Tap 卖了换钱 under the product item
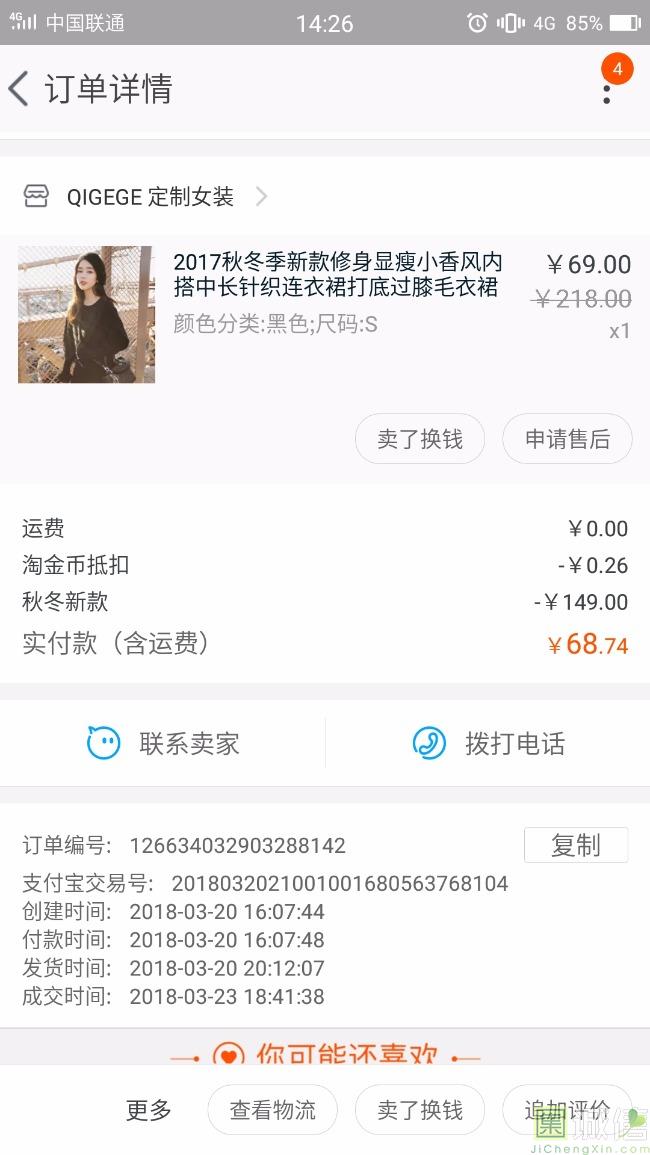Image resolution: width=650 pixels, height=1155 pixels. pyautogui.click(x=420, y=439)
